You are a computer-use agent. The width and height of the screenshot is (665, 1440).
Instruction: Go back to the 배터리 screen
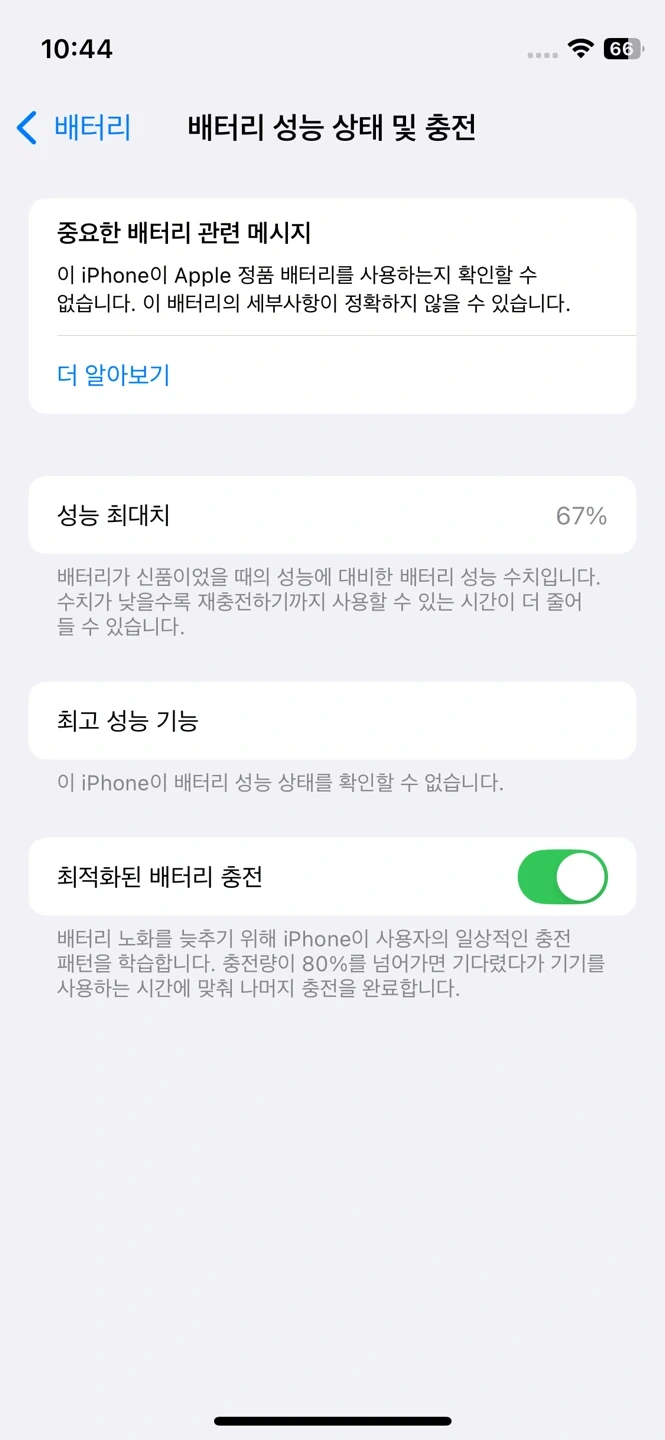[x=75, y=128]
